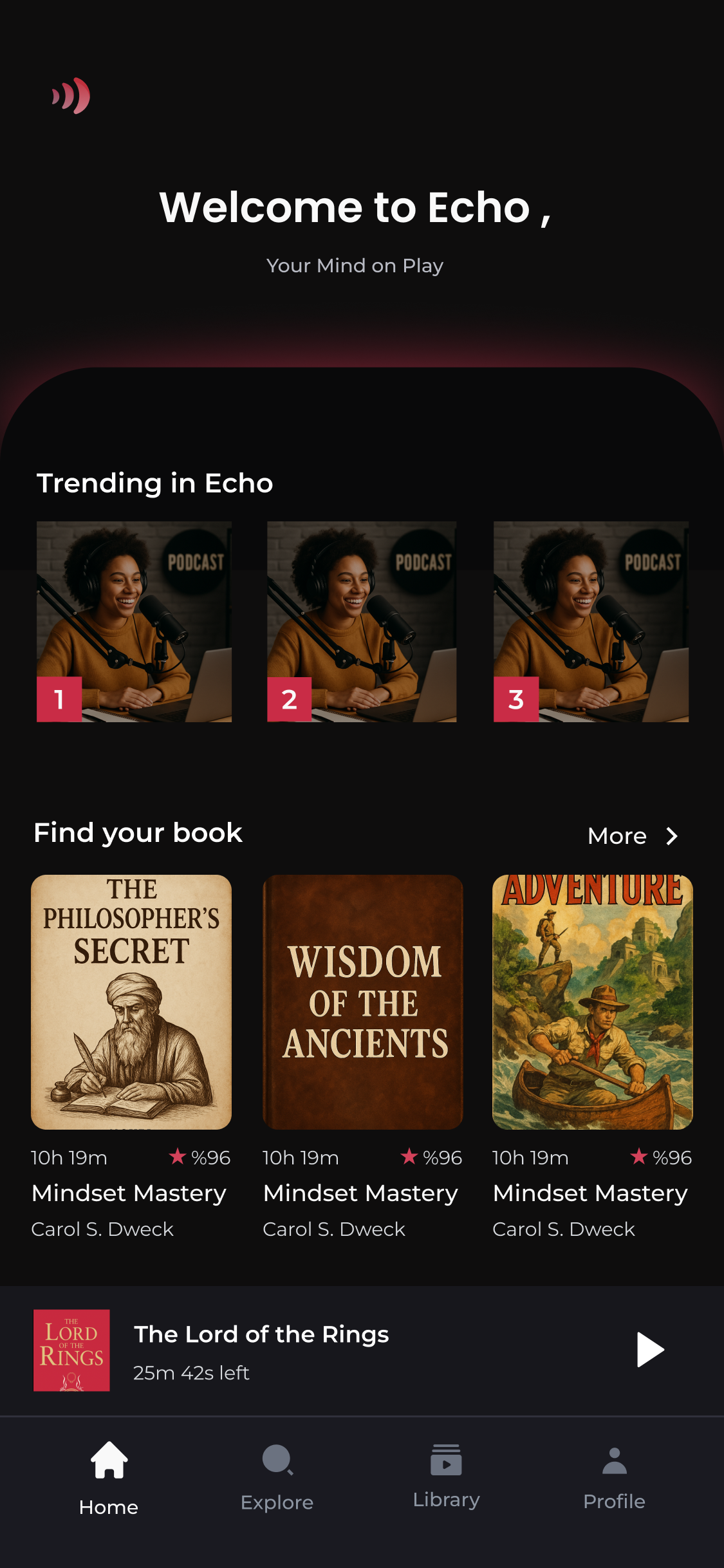This screenshot has width=724, height=1568.
Task: Open The Philosopher's Secret book card
Action: coord(131,1002)
